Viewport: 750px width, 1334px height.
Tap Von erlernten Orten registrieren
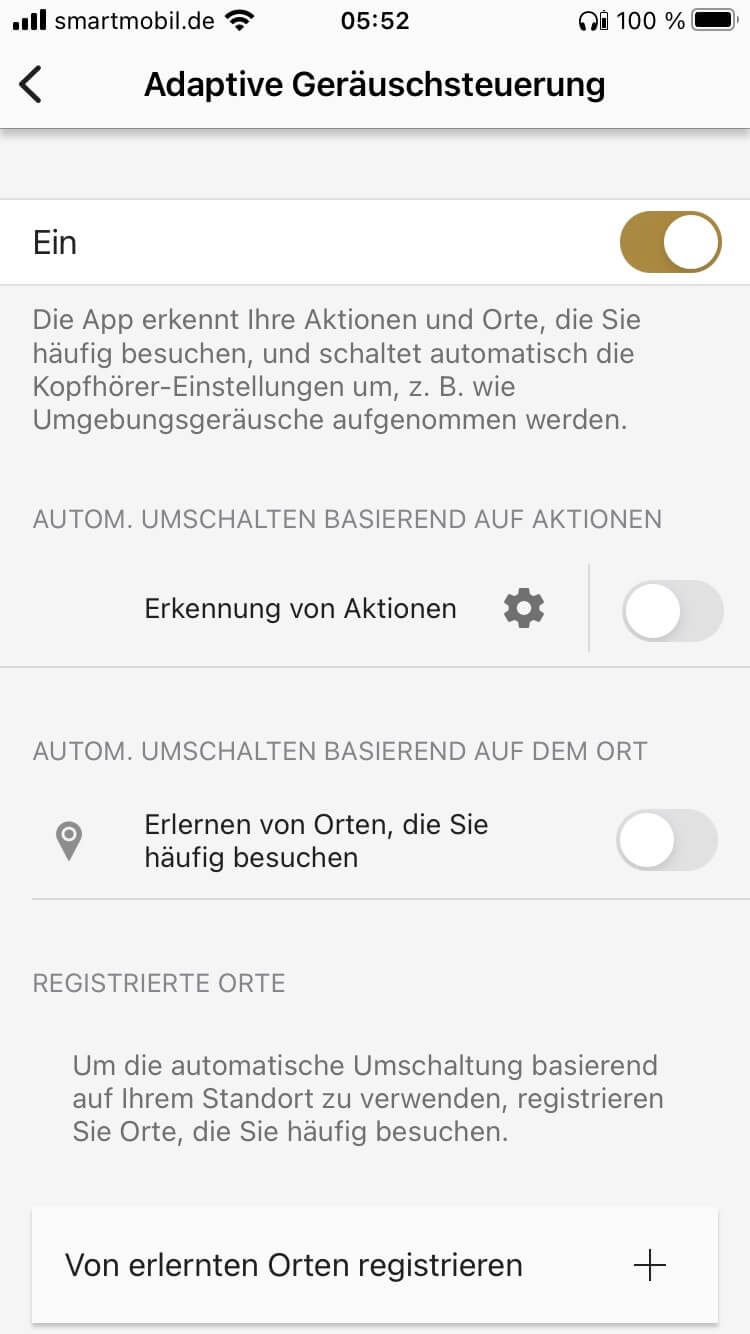pyautogui.click(x=375, y=1265)
